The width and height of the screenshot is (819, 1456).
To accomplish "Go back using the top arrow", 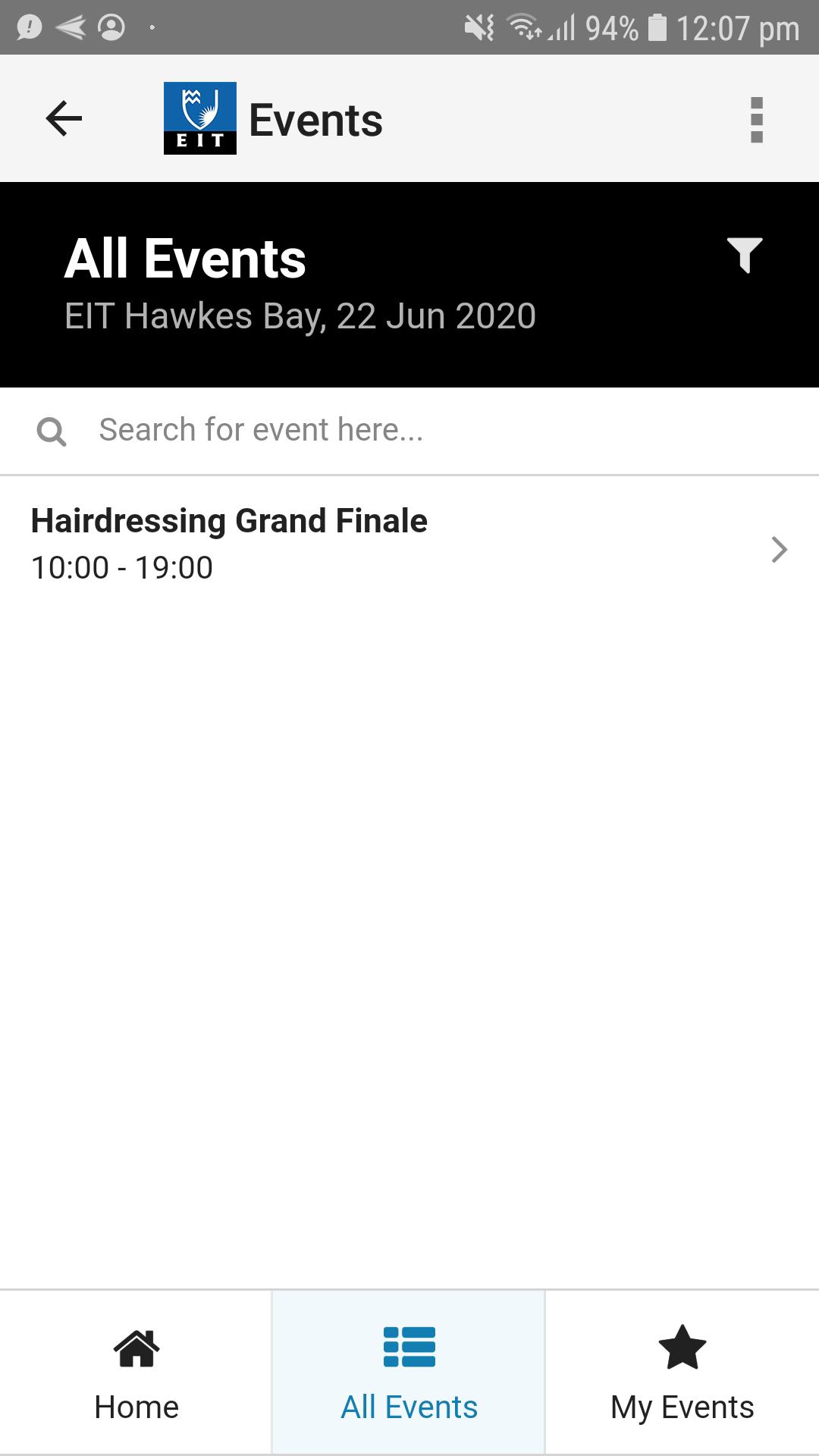I will tap(64, 119).
